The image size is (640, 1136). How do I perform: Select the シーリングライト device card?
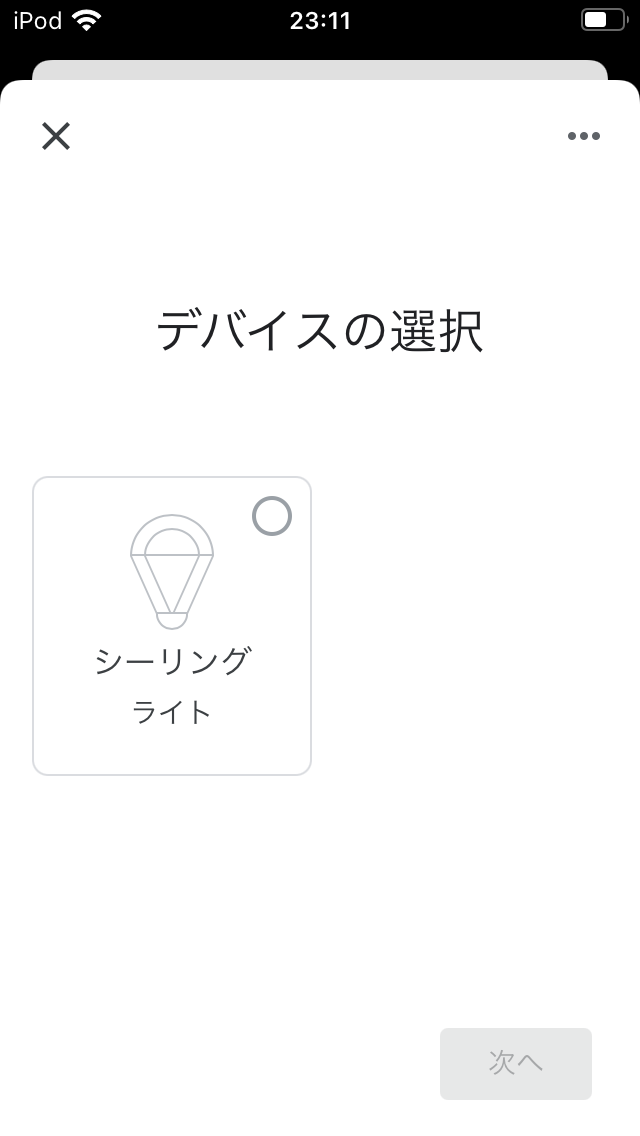point(172,626)
